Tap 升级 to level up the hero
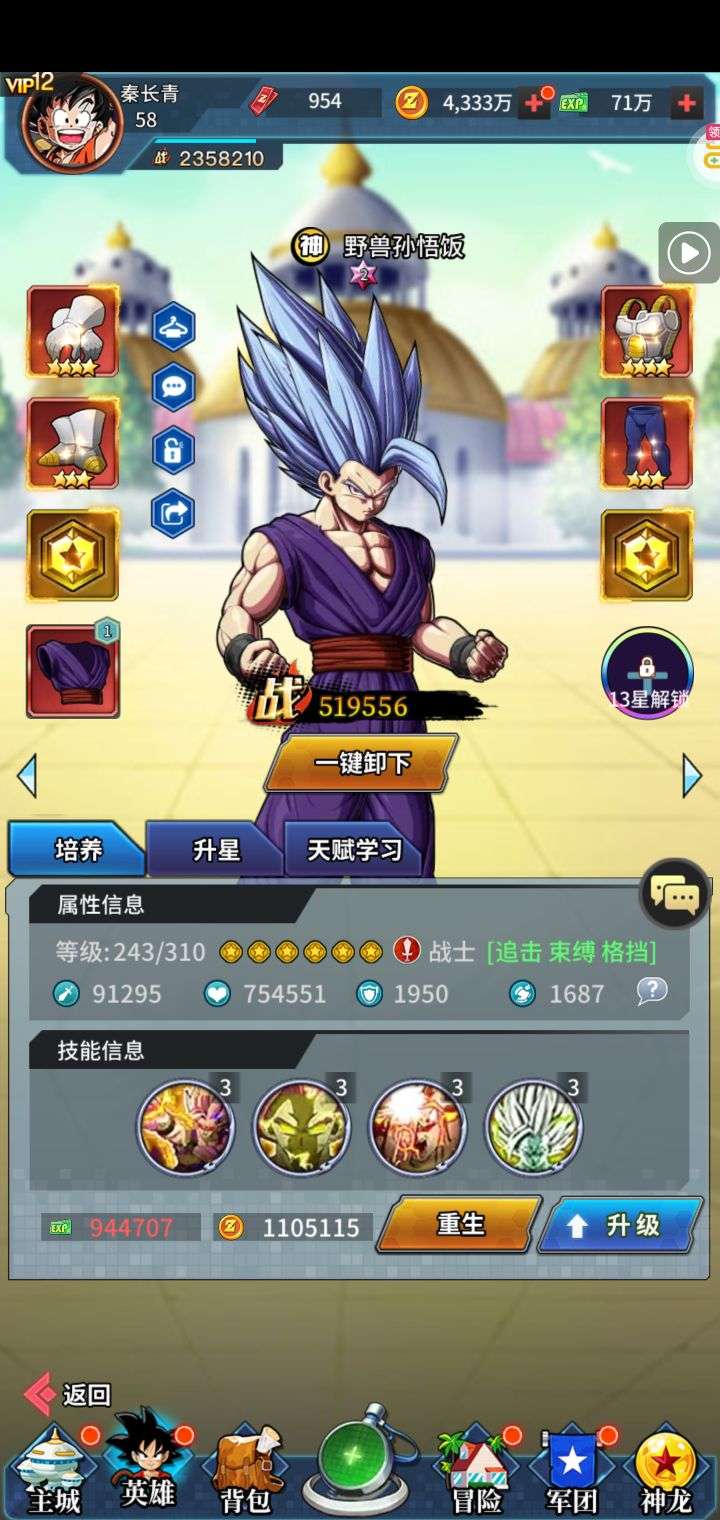 620,1225
